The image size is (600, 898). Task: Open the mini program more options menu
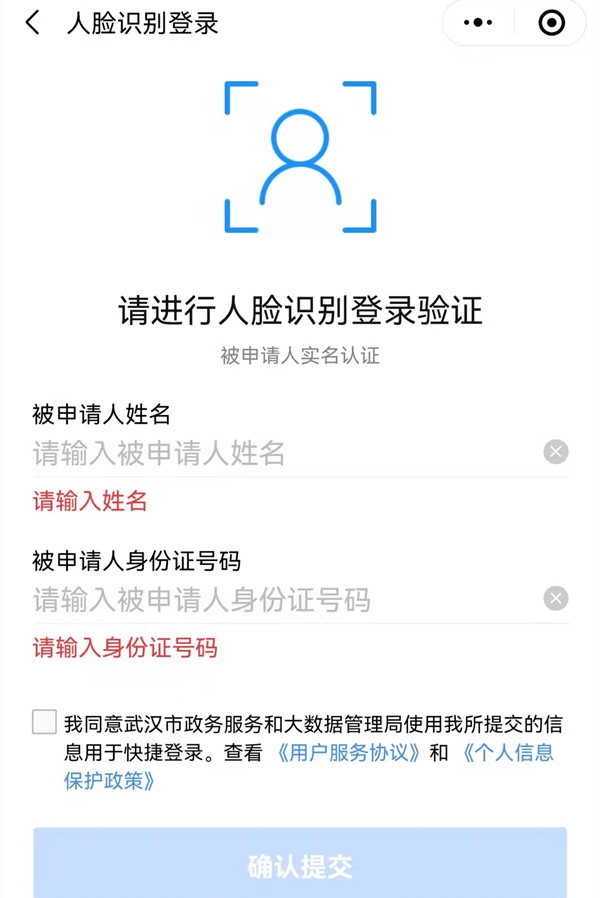(479, 23)
